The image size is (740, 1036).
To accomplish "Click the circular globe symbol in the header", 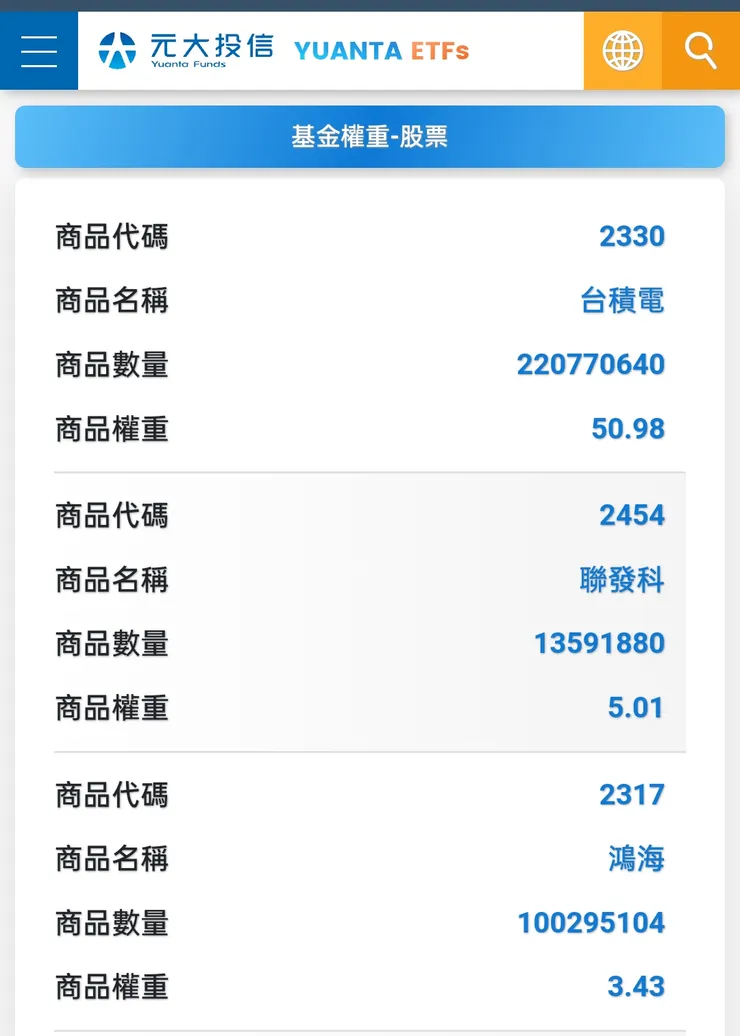I will [622, 50].
